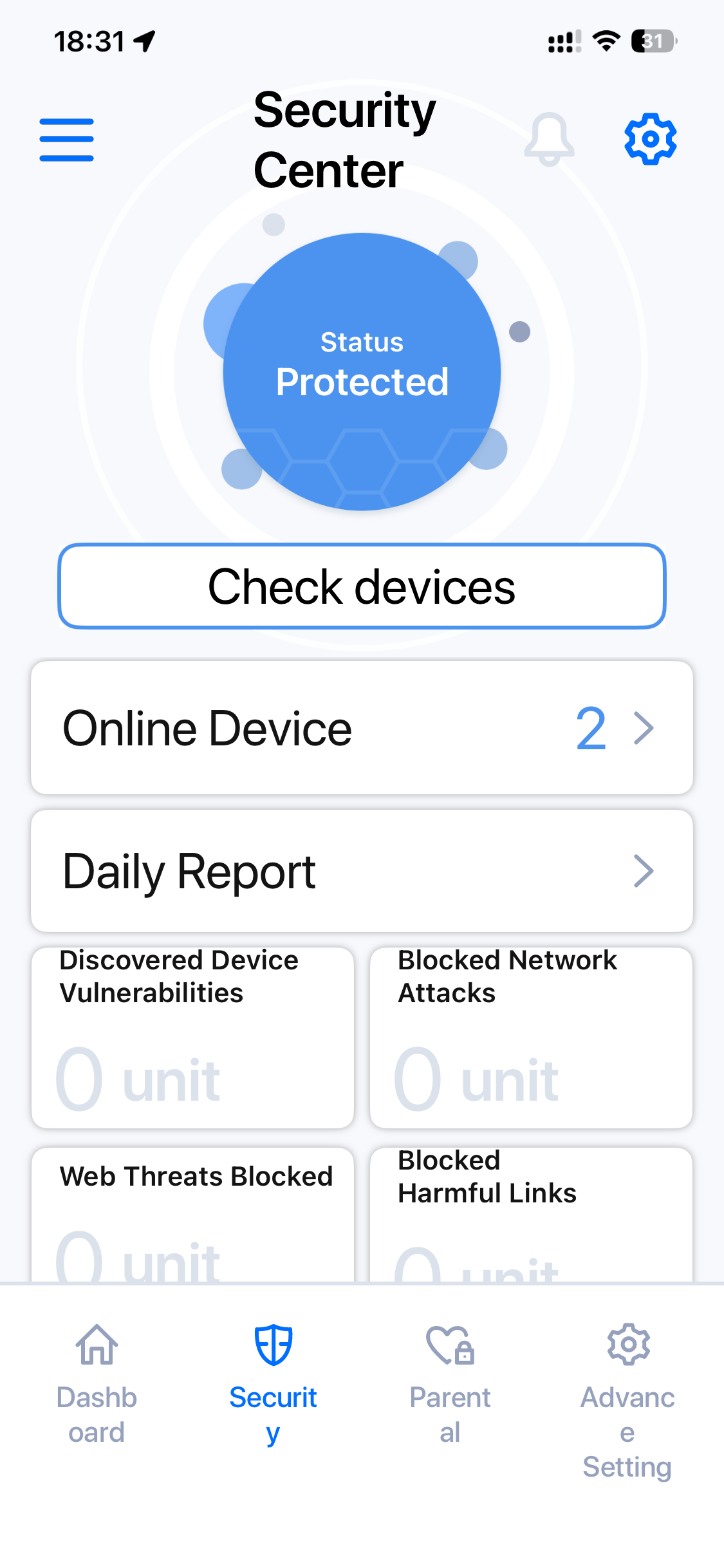Open the Online Device list

(362, 728)
